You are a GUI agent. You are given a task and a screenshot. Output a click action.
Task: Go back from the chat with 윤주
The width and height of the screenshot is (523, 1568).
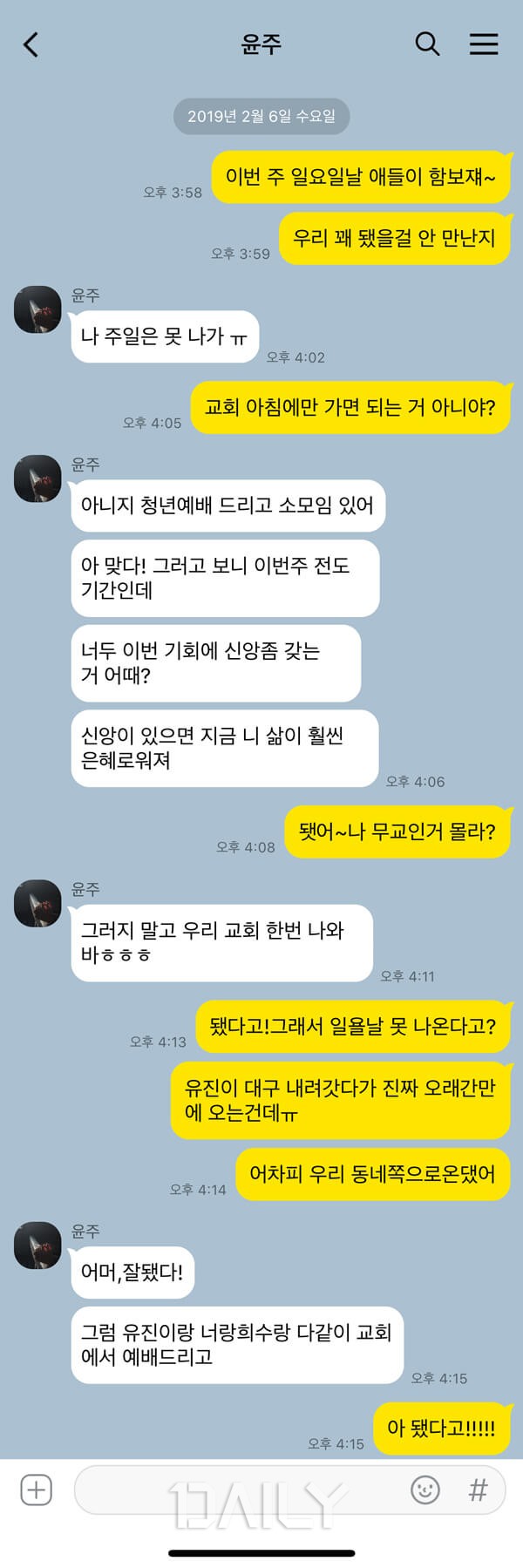tap(31, 44)
